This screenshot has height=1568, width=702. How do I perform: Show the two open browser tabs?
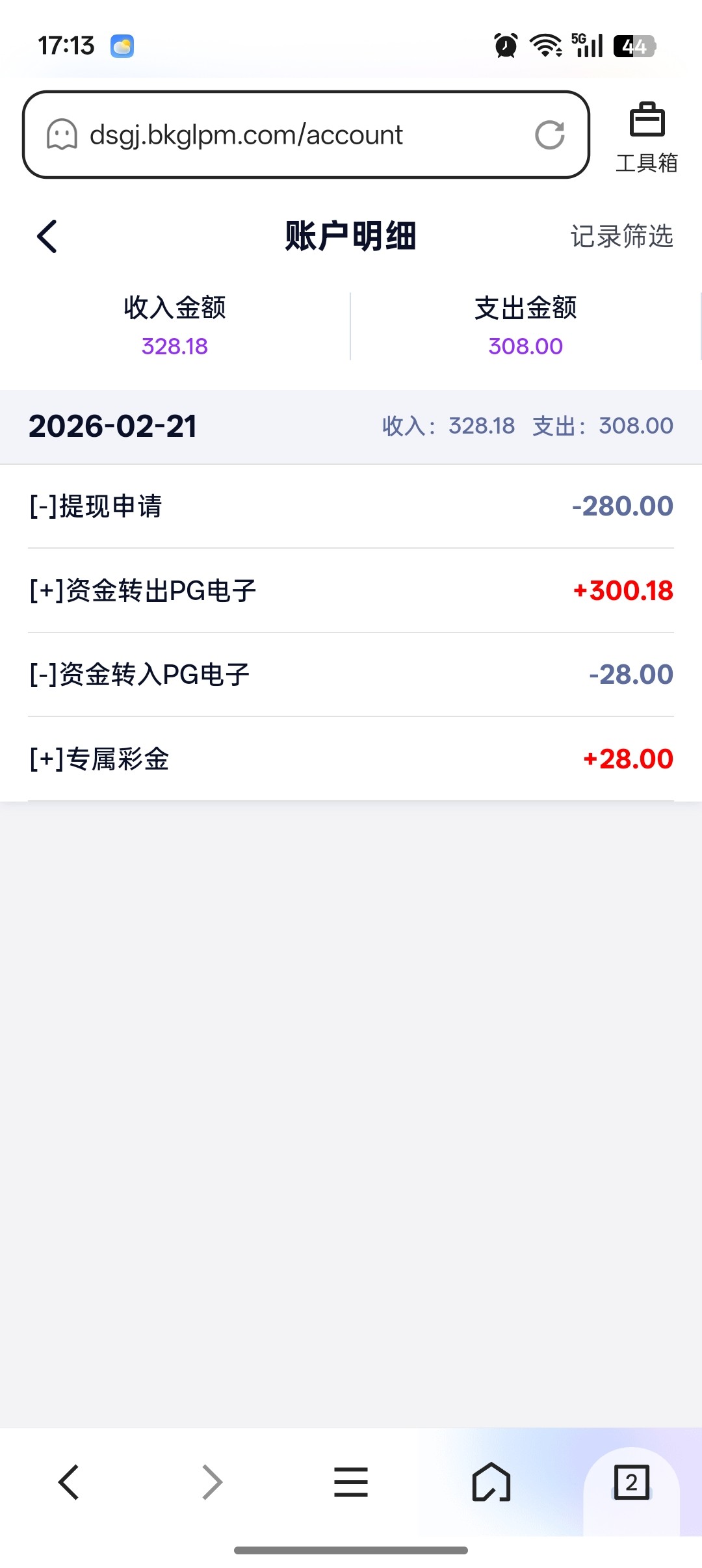[x=631, y=1483]
